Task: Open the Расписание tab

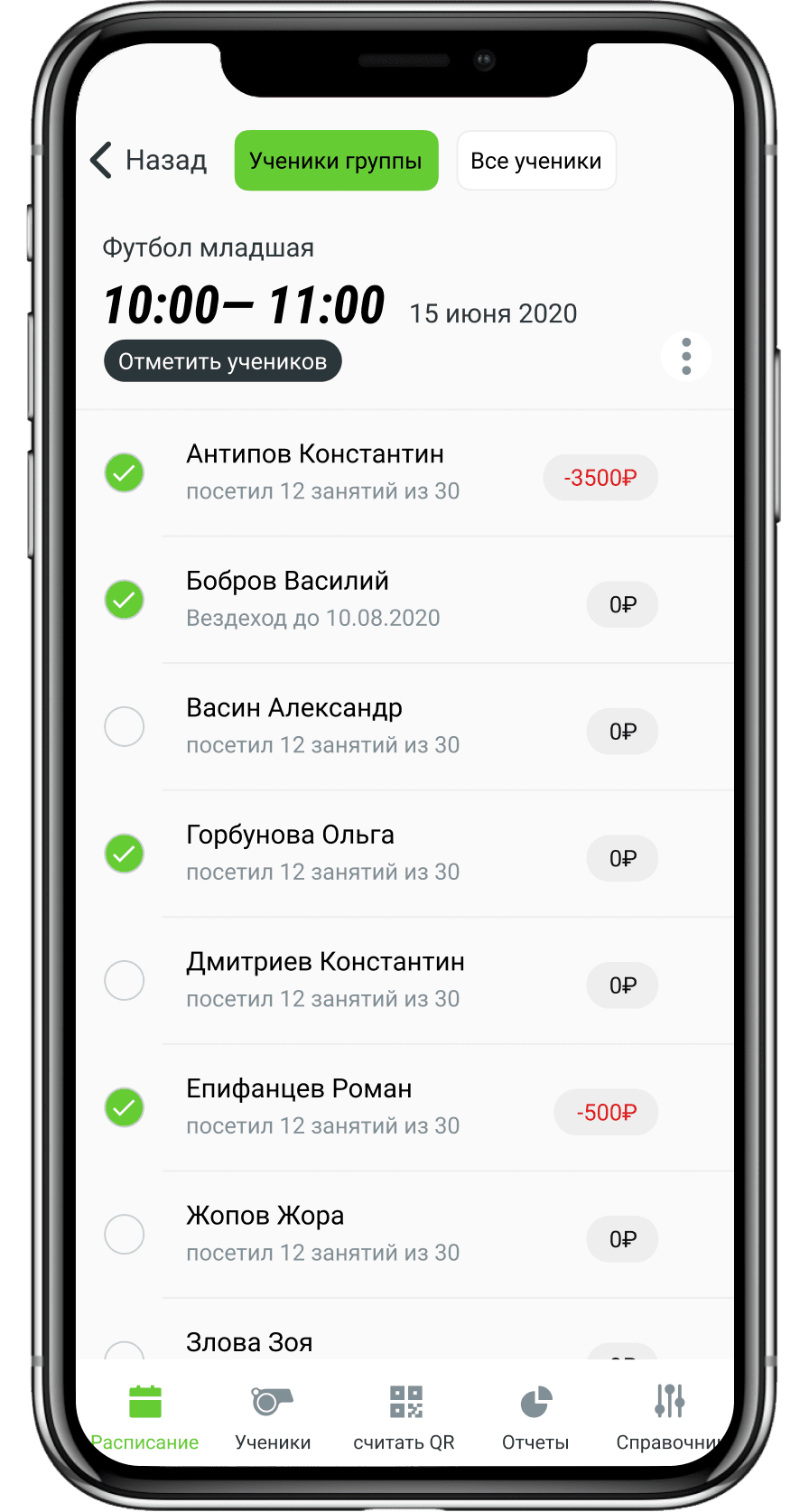Action: coord(144,1416)
